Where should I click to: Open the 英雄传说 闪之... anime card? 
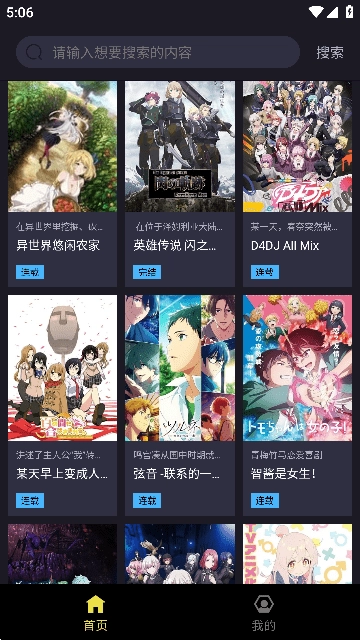pos(180,184)
